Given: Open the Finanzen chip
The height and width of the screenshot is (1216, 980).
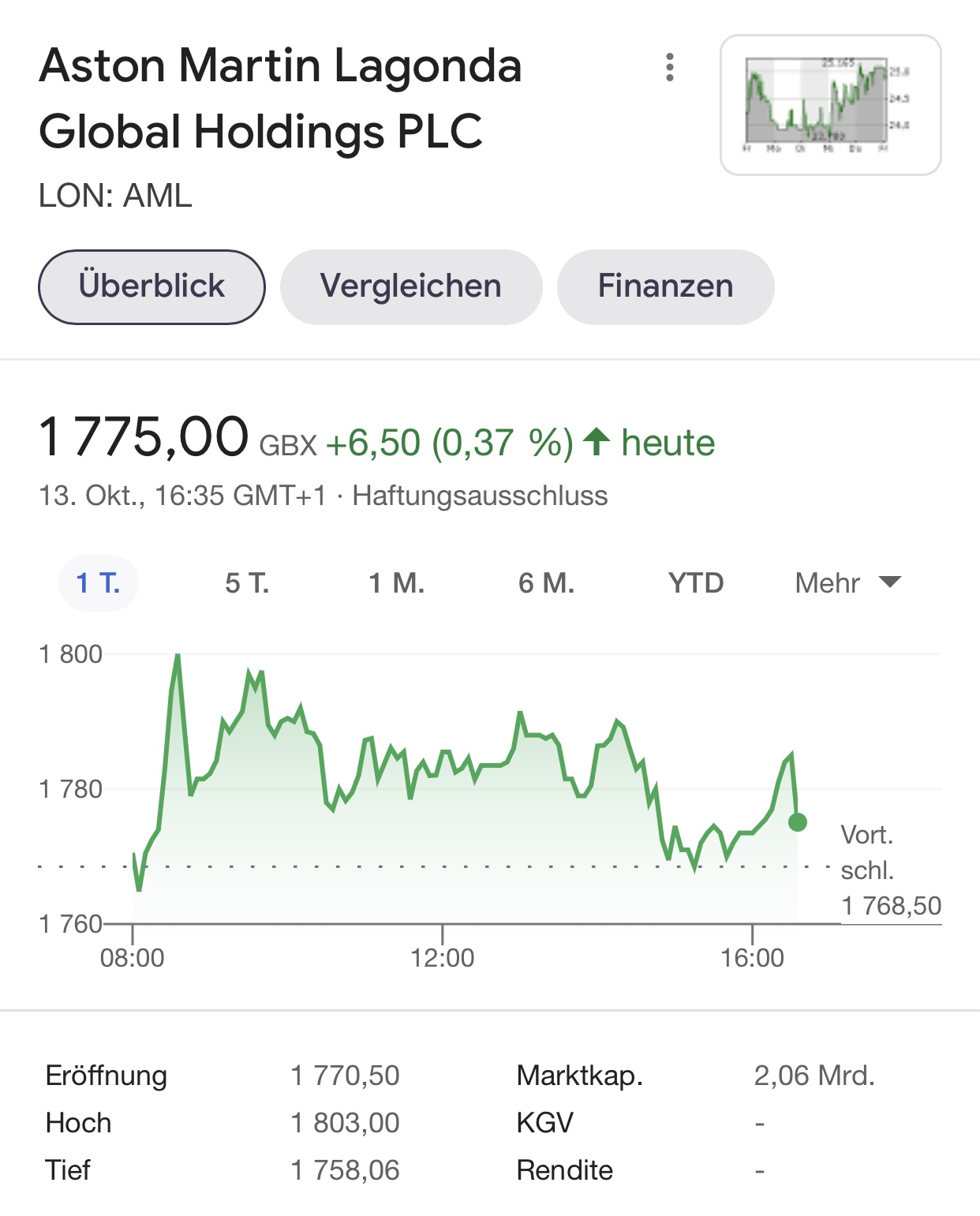Looking at the screenshot, I should pos(665,286).
